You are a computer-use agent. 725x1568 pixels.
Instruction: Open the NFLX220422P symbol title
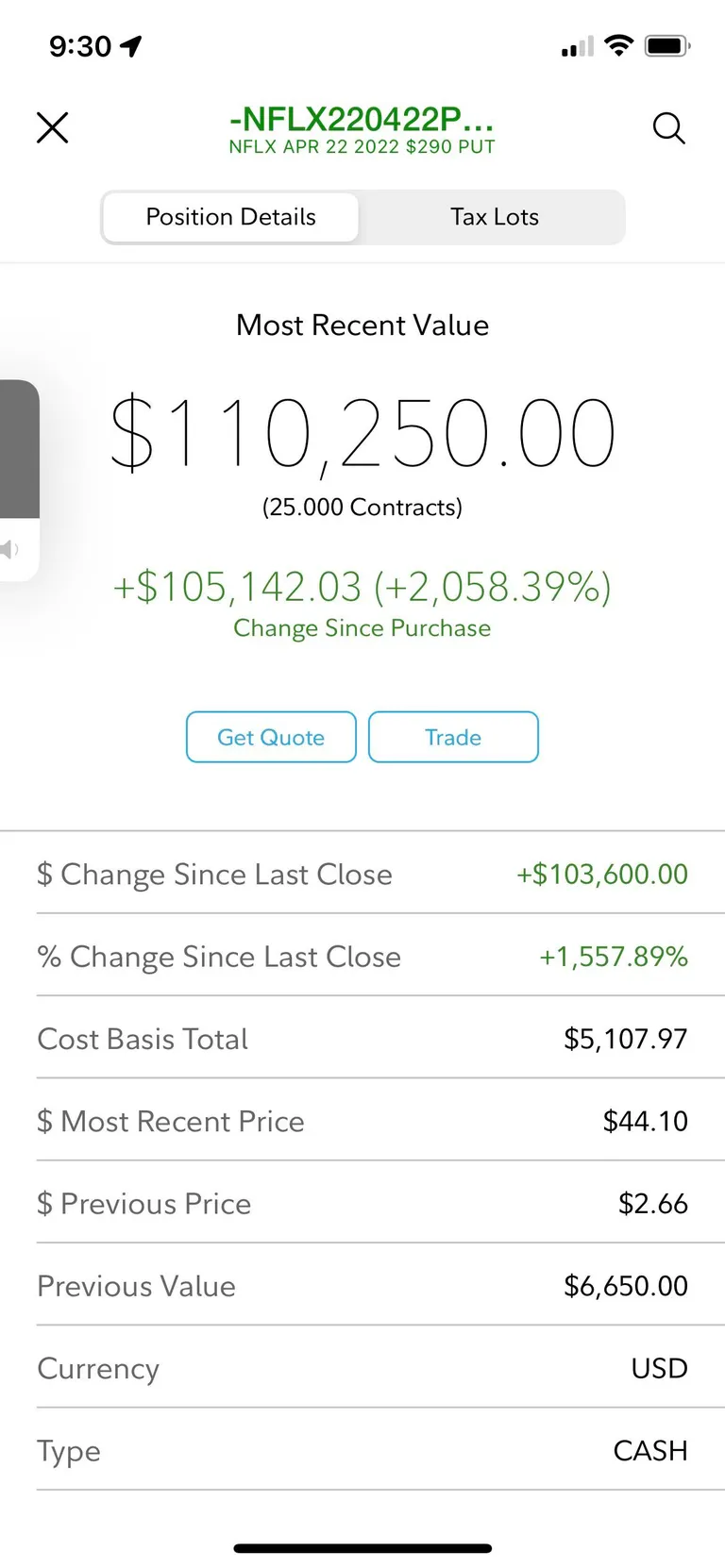[x=362, y=121]
